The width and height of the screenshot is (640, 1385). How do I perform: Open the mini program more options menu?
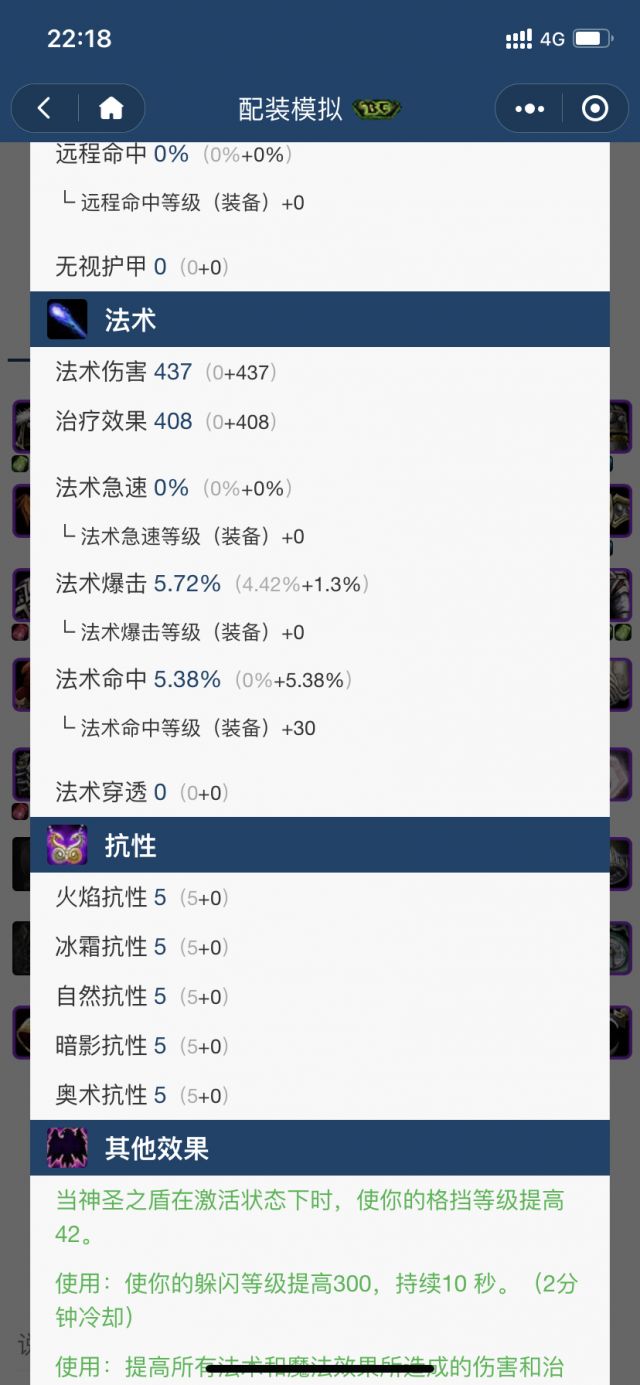pyautogui.click(x=529, y=108)
